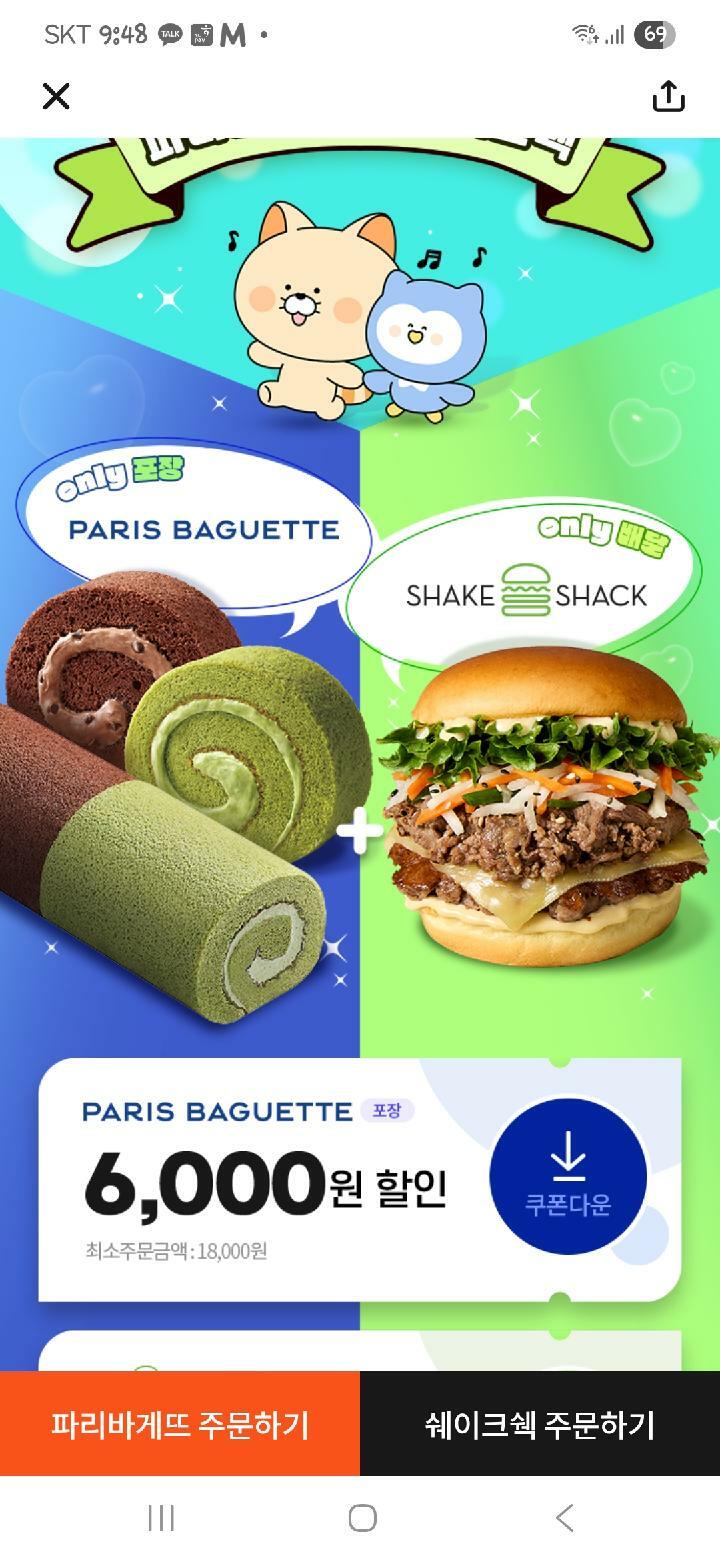Download the Paris Baguette 6,000원 coupon

point(568,1176)
